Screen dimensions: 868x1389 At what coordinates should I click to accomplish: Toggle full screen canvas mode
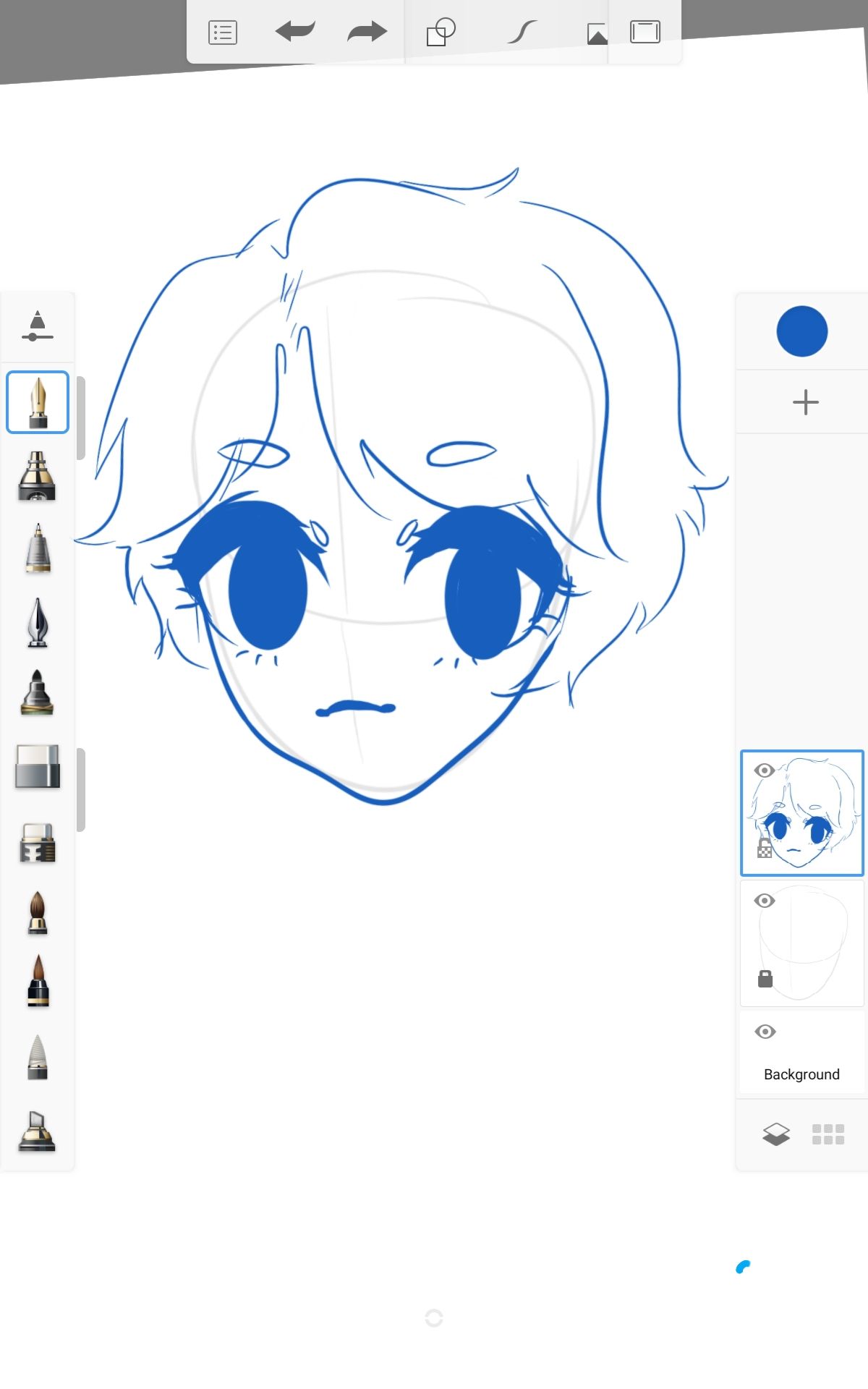click(645, 32)
